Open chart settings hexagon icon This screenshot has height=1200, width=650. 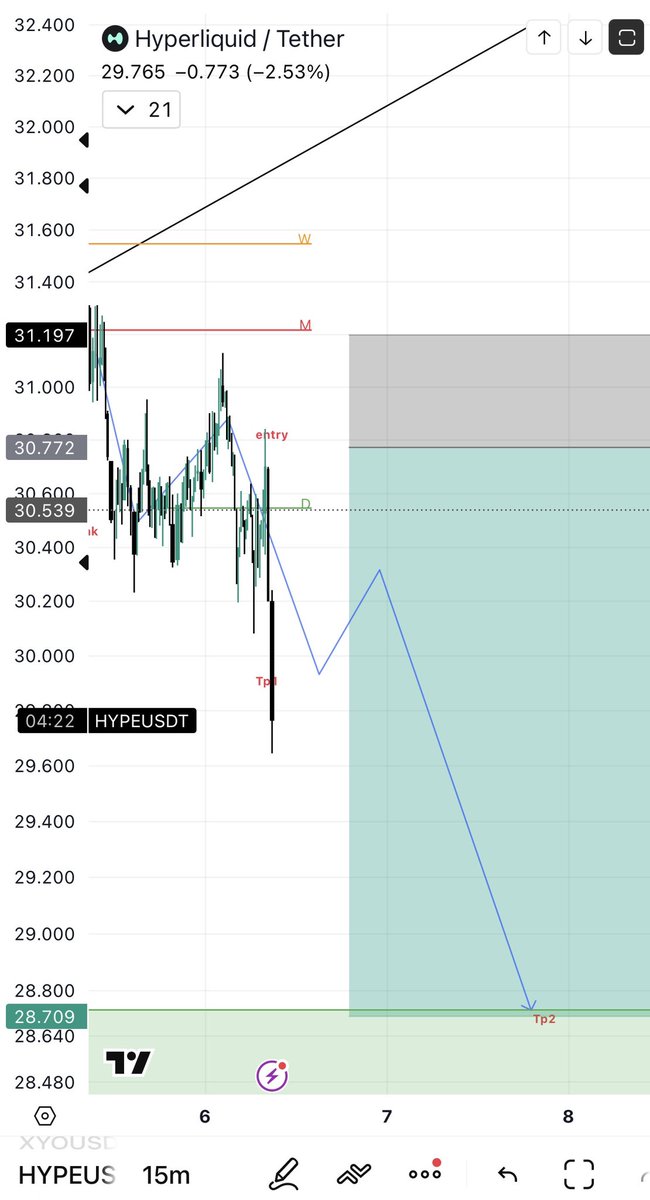click(45, 1116)
